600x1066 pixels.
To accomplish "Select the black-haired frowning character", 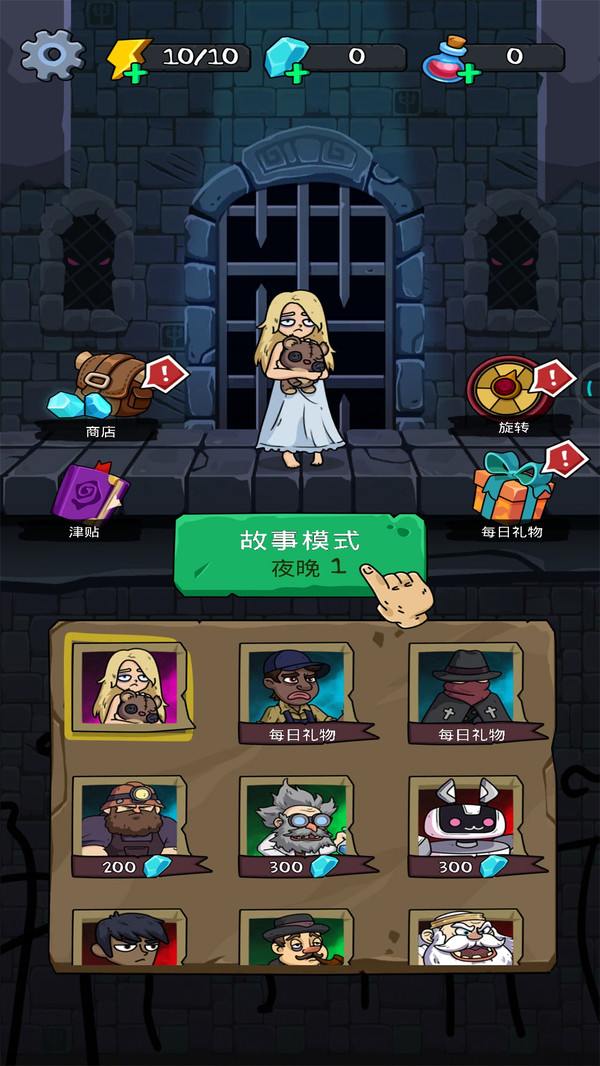I will click(129, 938).
